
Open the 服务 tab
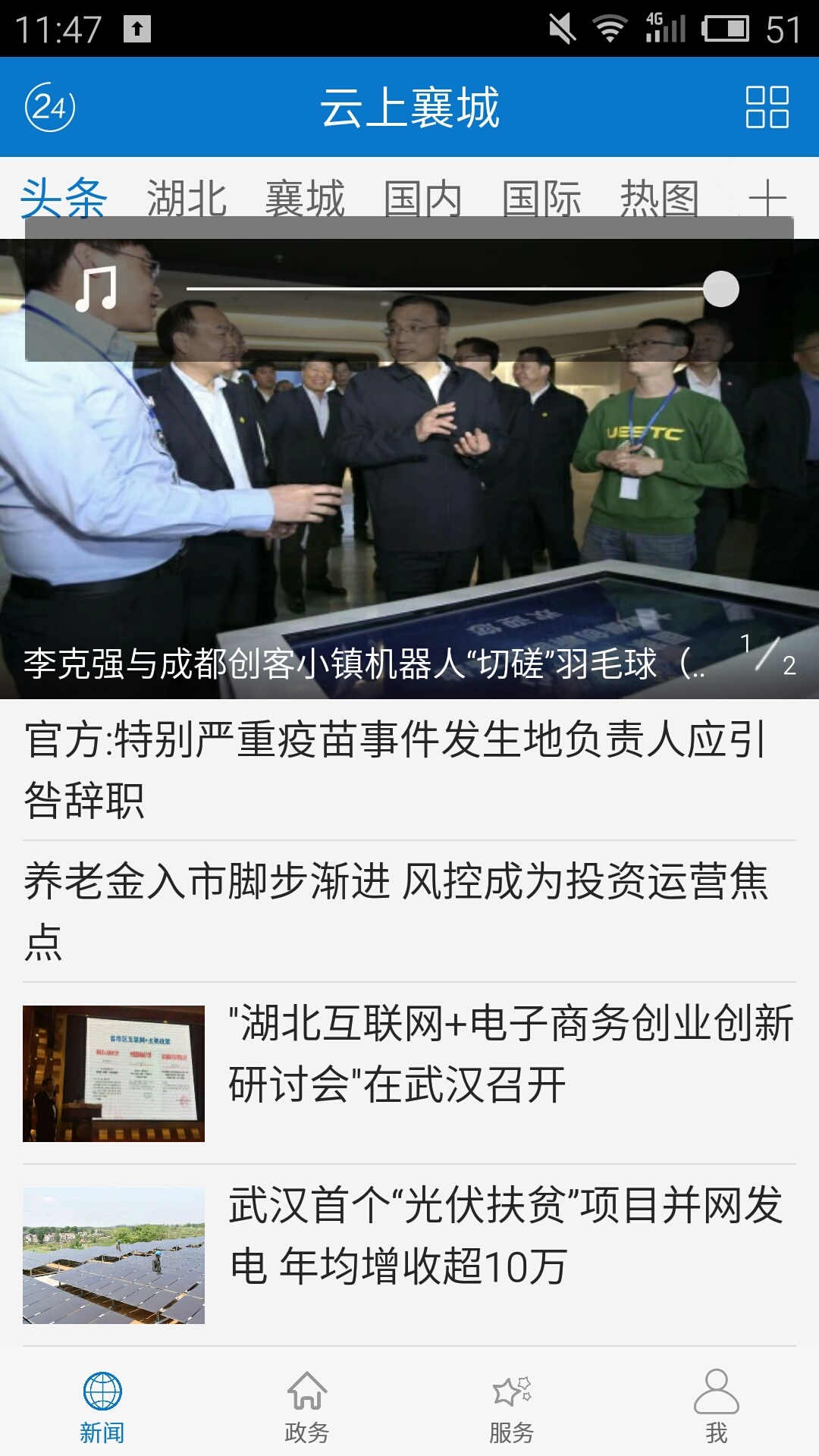512,1407
